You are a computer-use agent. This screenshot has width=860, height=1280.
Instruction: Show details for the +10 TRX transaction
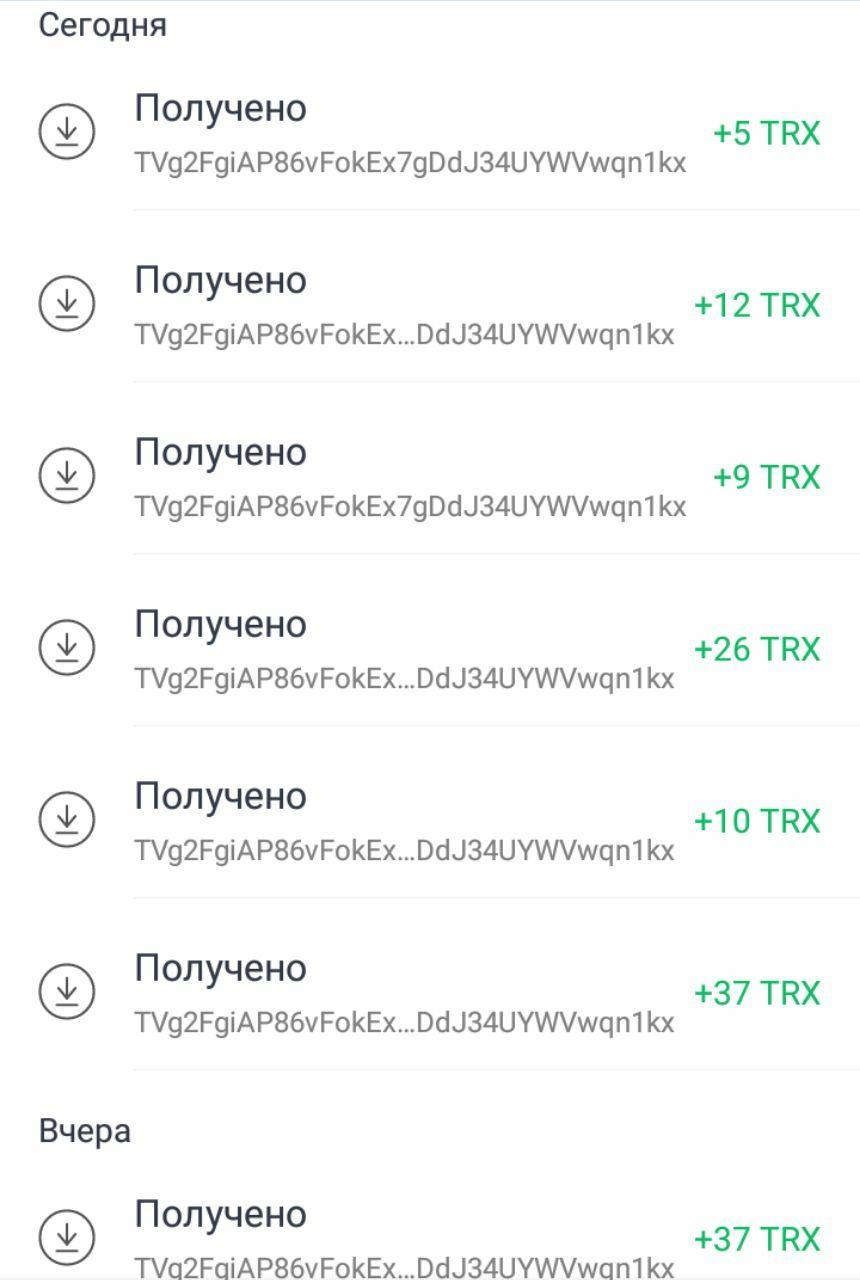click(x=430, y=821)
